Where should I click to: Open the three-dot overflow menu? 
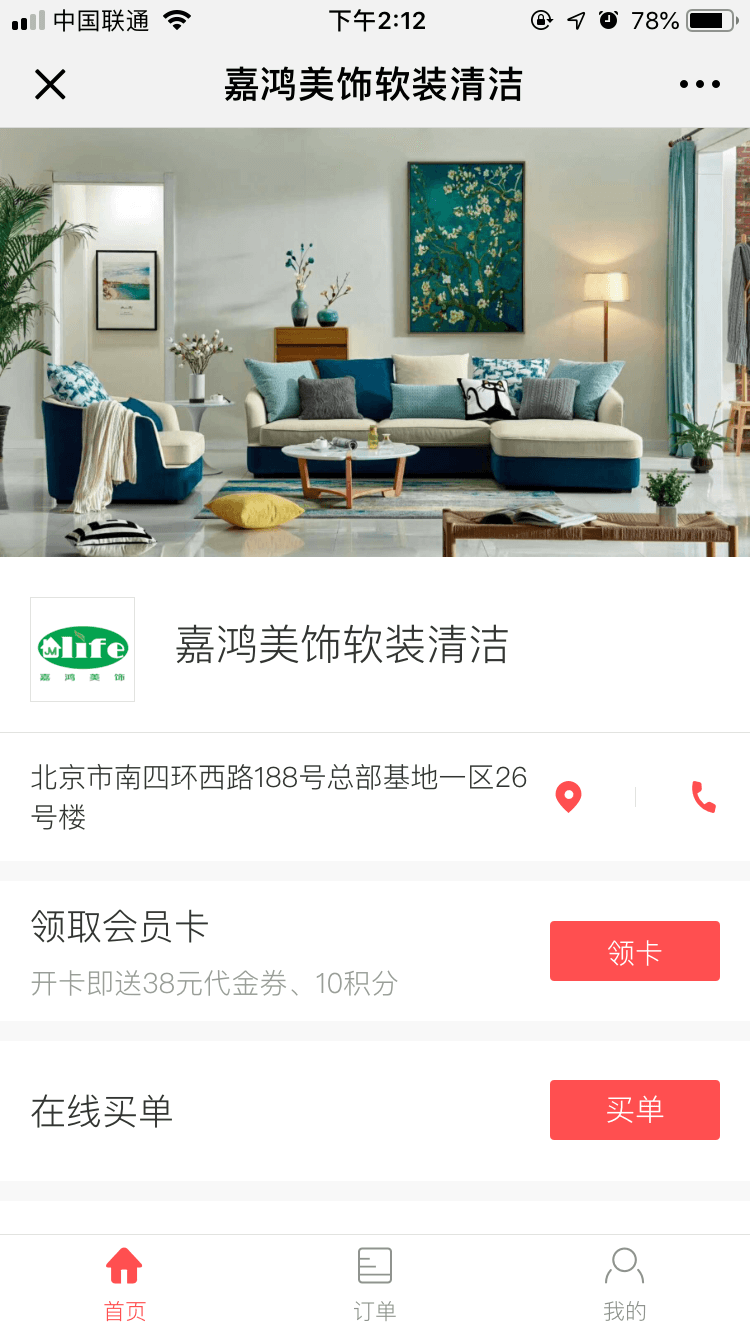[699, 85]
